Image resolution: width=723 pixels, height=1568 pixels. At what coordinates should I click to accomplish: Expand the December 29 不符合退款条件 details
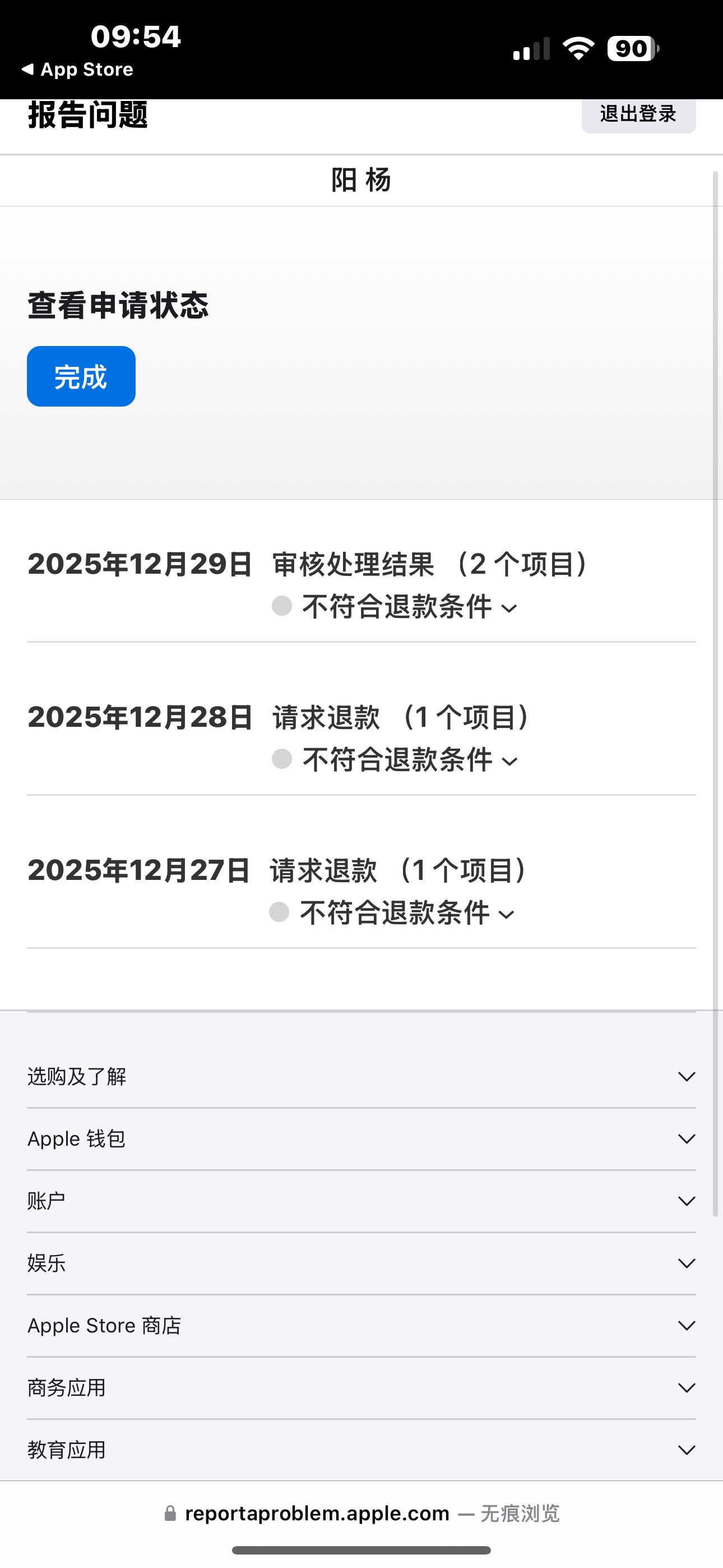[409, 607]
